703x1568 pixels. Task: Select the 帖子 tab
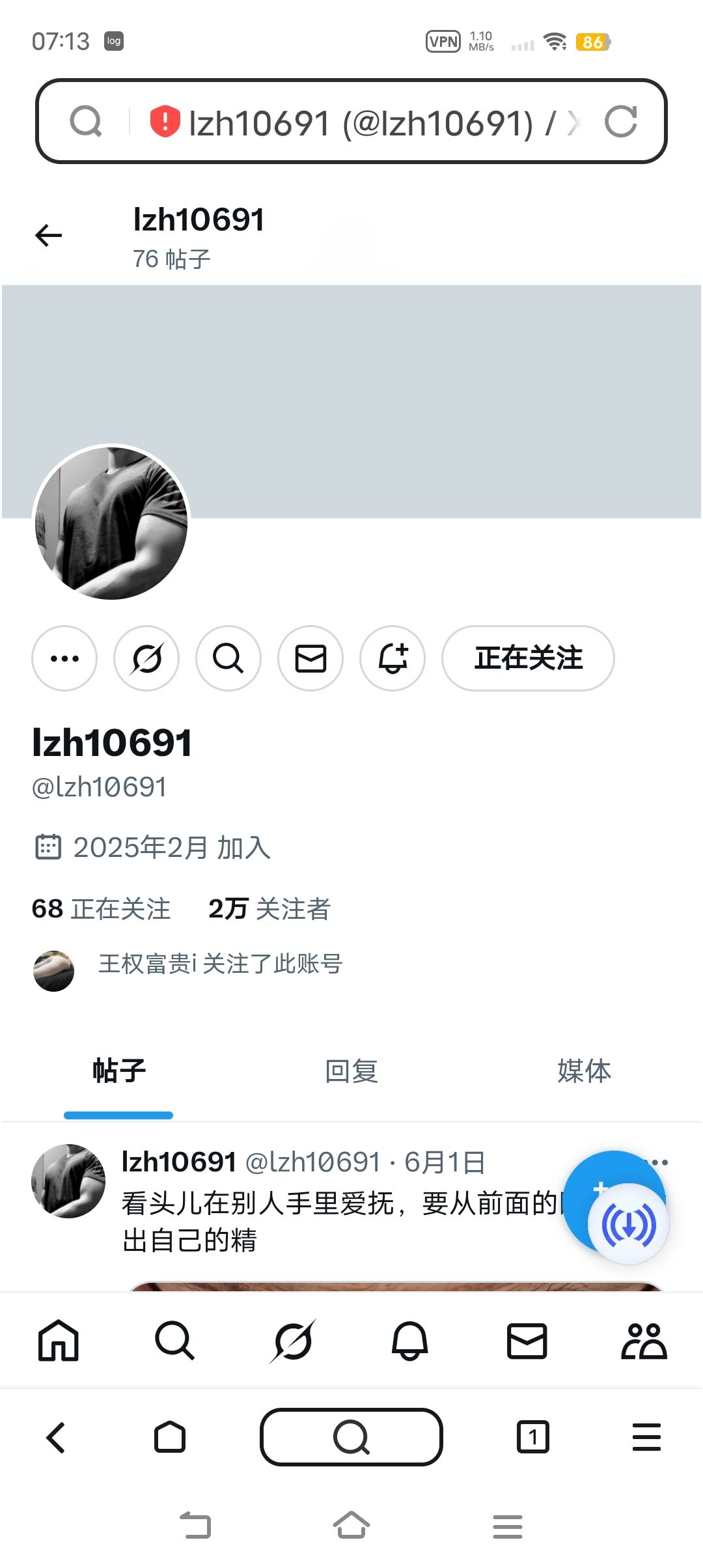118,1071
